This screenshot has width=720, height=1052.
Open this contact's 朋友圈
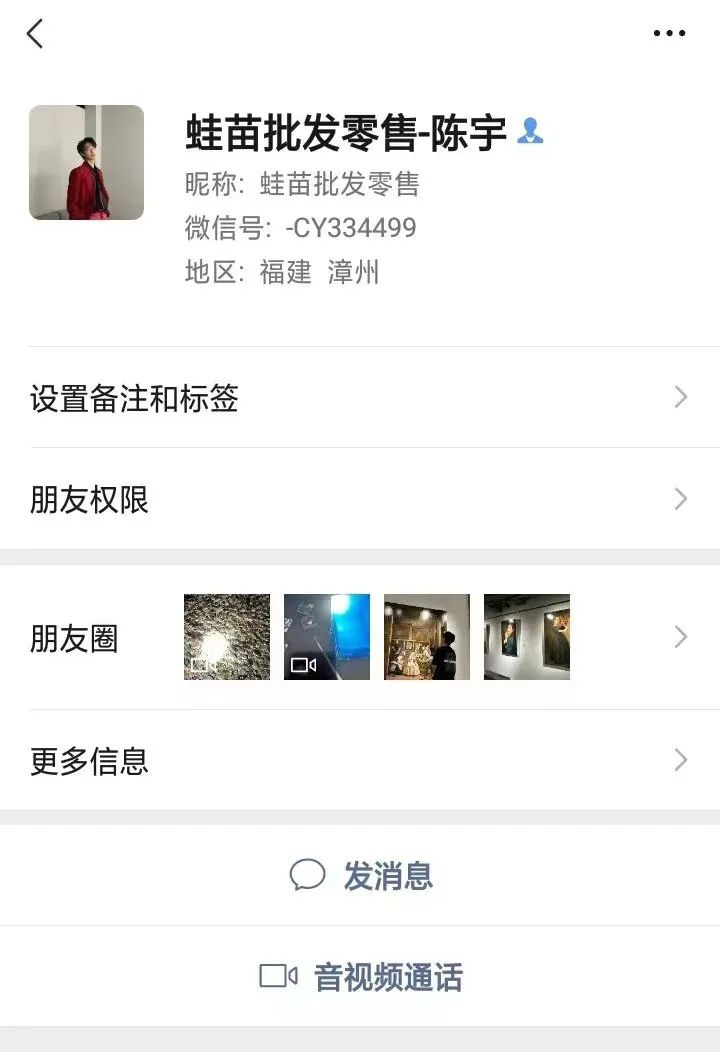click(360, 638)
